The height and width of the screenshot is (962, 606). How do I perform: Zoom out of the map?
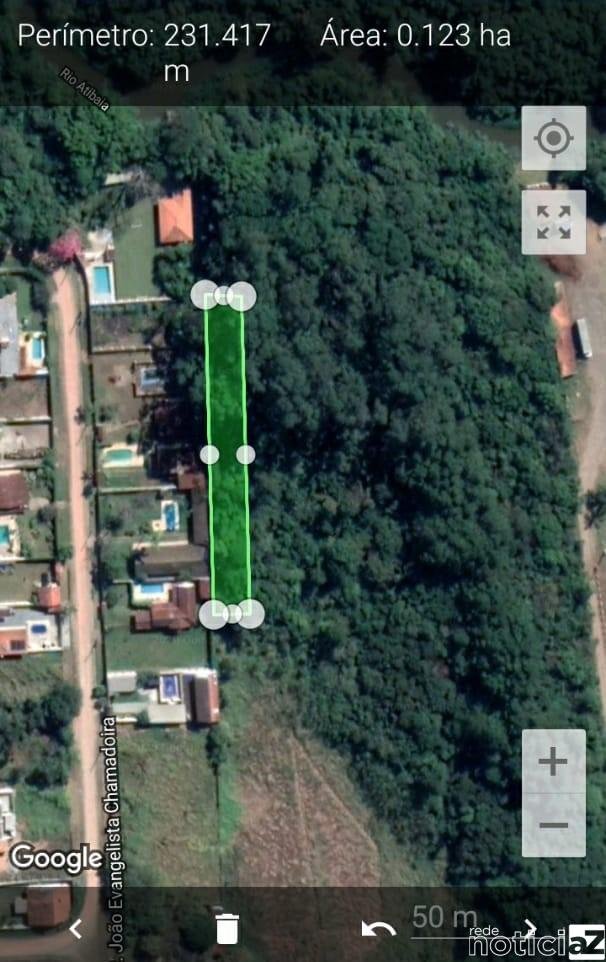553,825
